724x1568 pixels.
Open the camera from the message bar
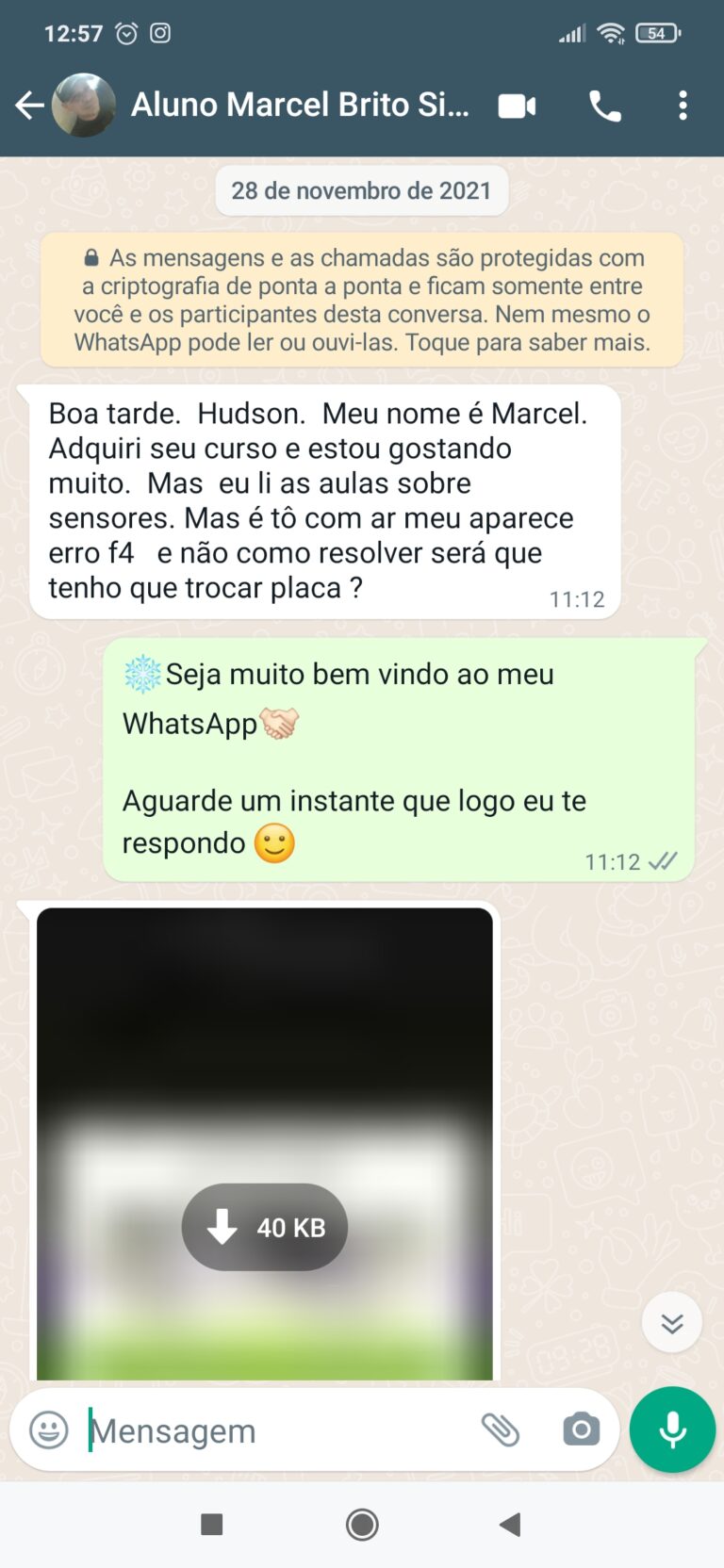581,1429
